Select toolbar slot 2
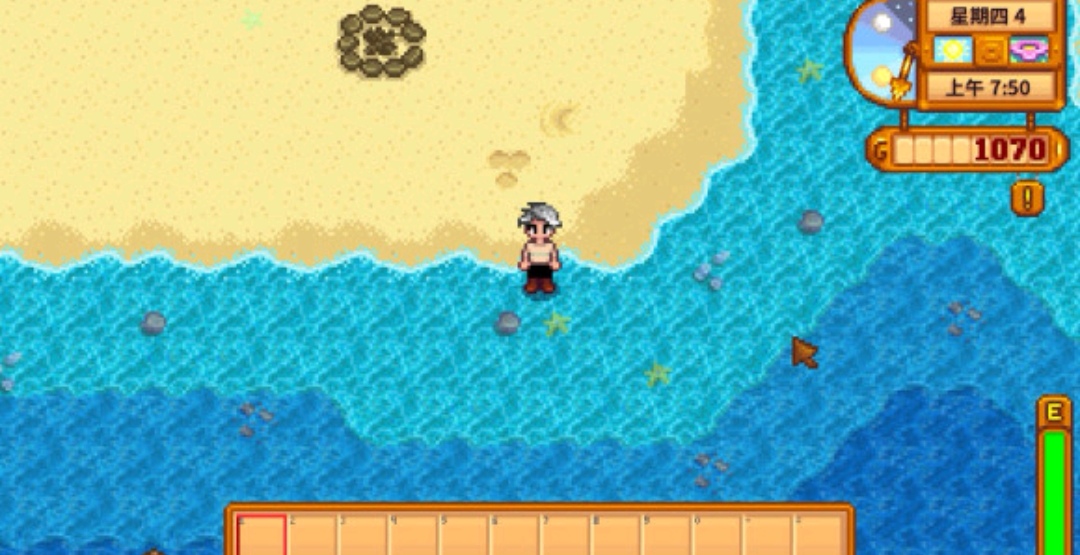The image size is (1080, 555). 312,534
